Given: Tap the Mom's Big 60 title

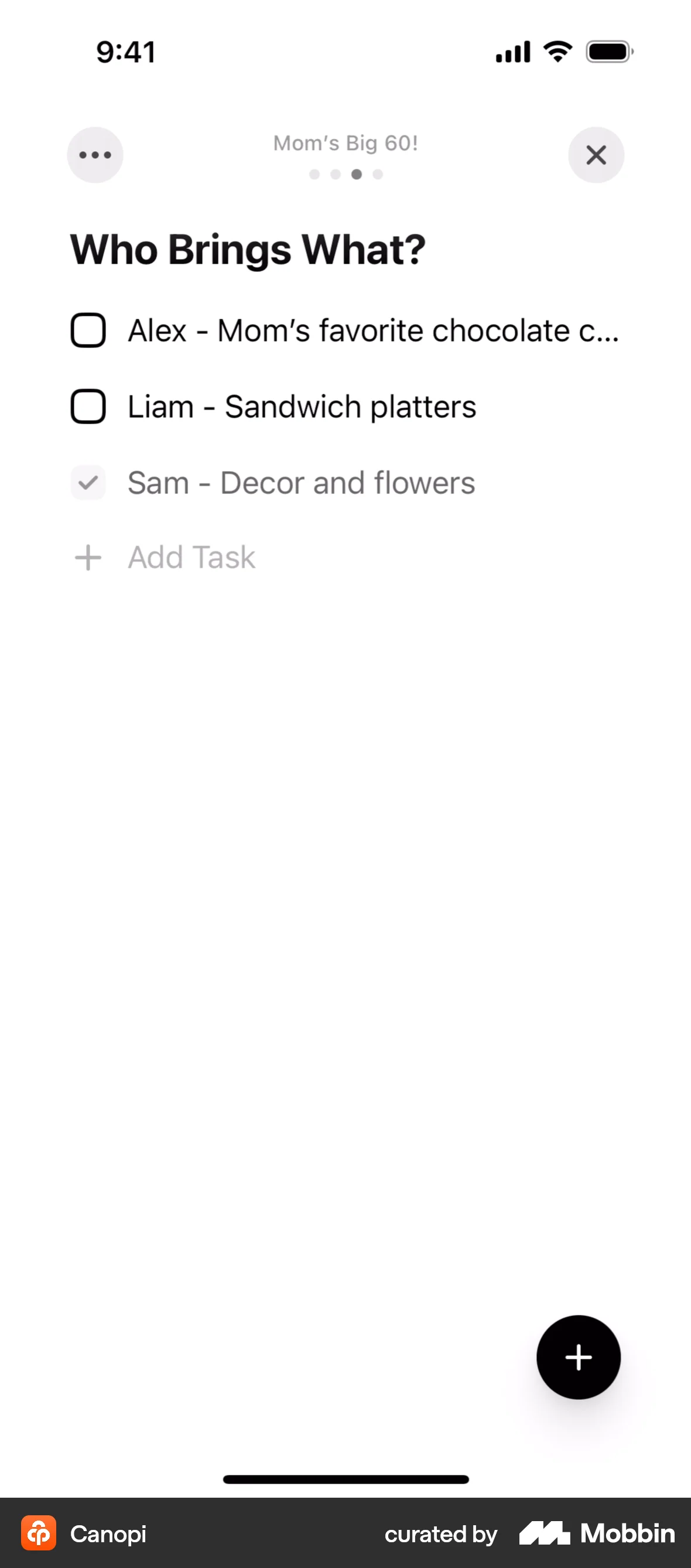Looking at the screenshot, I should (x=344, y=142).
